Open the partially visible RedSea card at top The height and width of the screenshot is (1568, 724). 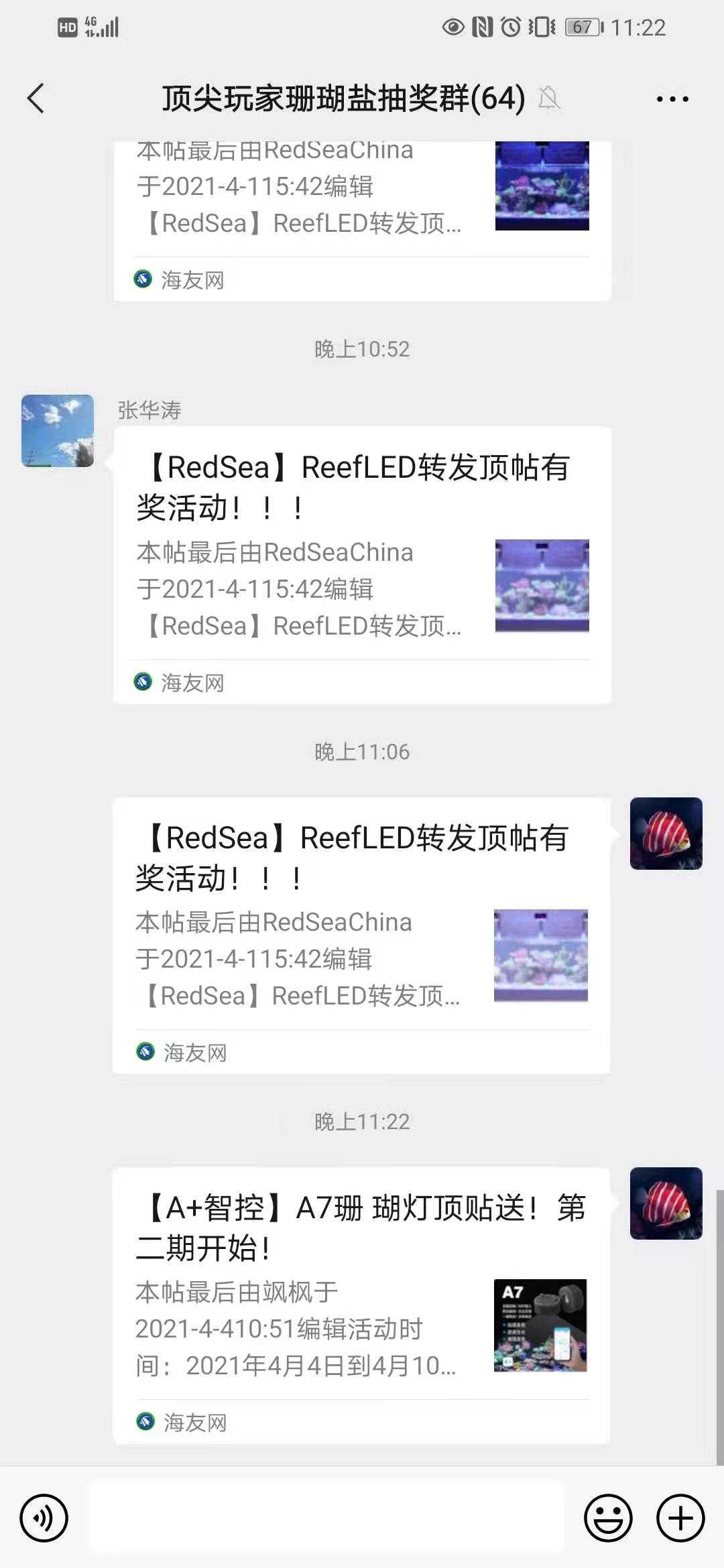(362, 214)
